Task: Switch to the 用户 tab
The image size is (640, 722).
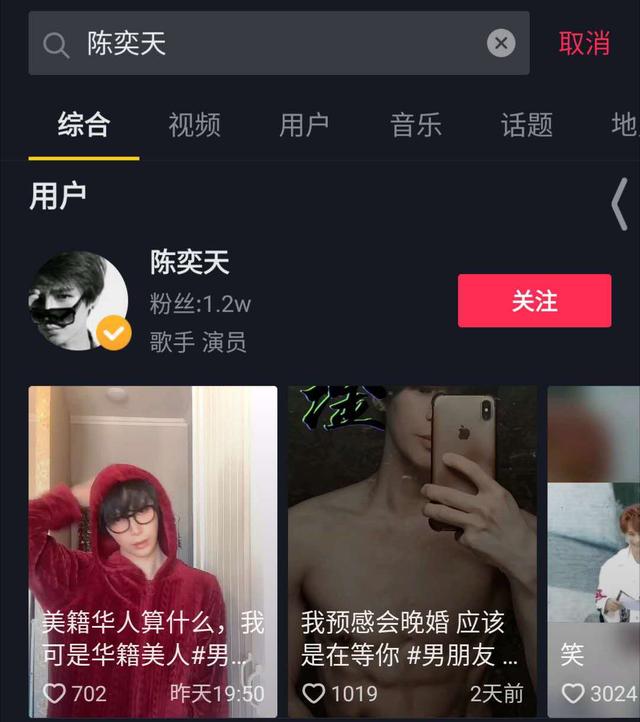Action: click(x=304, y=125)
